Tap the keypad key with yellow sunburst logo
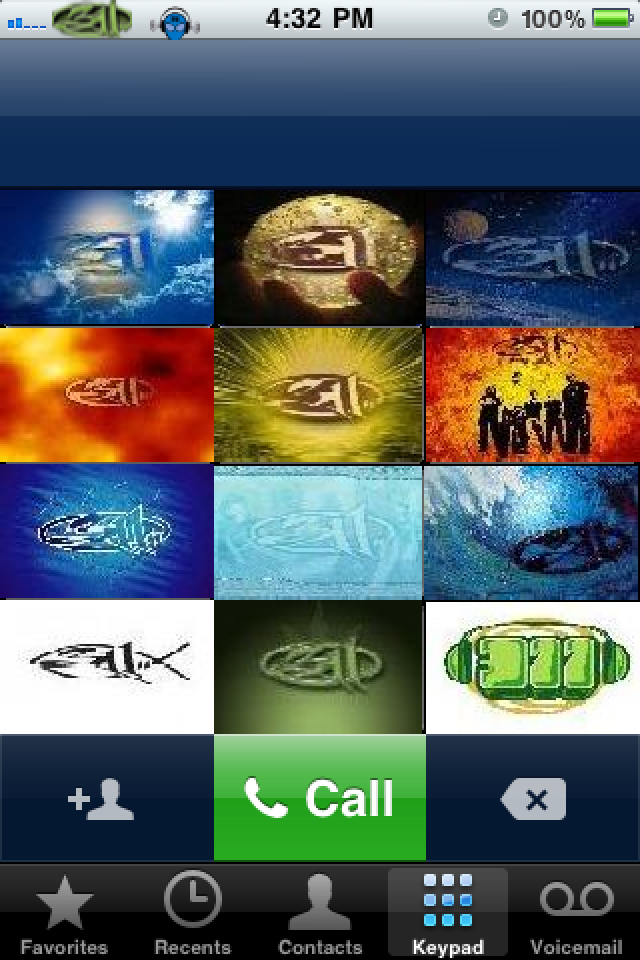640x960 pixels. point(320,394)
